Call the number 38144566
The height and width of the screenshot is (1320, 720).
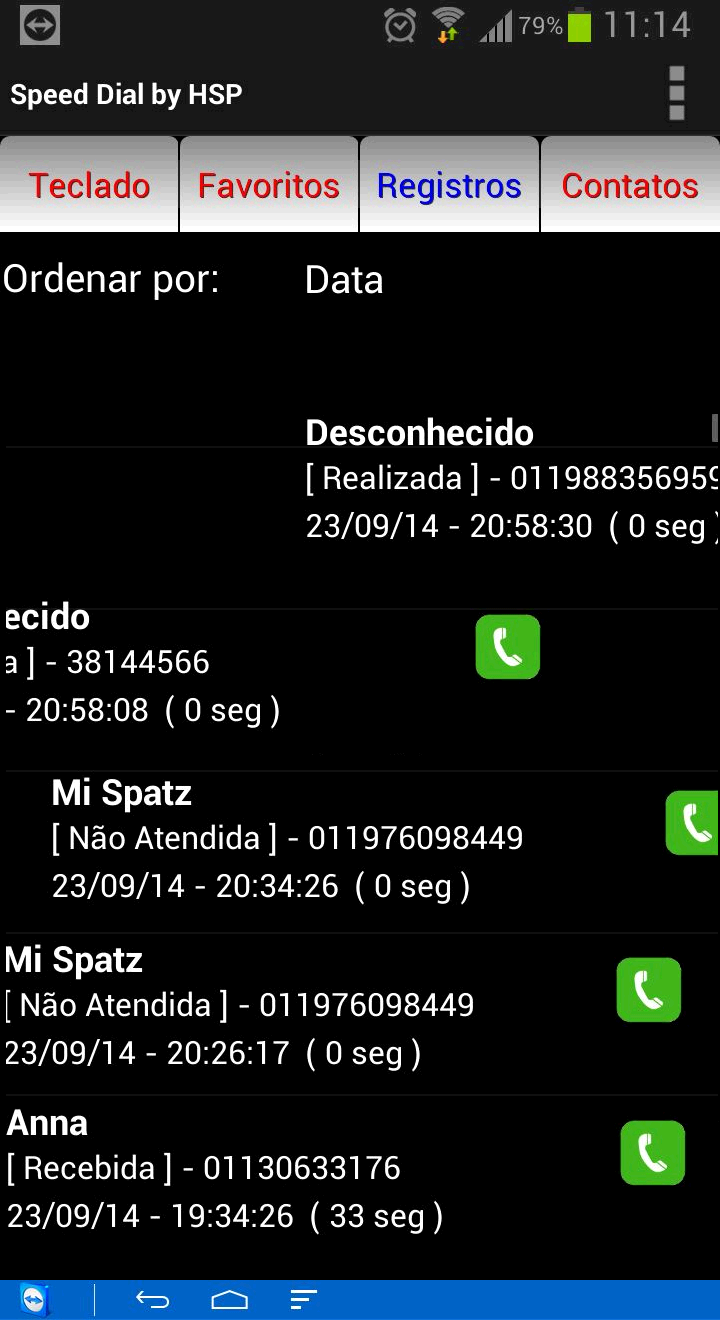[x=508, y=647]
